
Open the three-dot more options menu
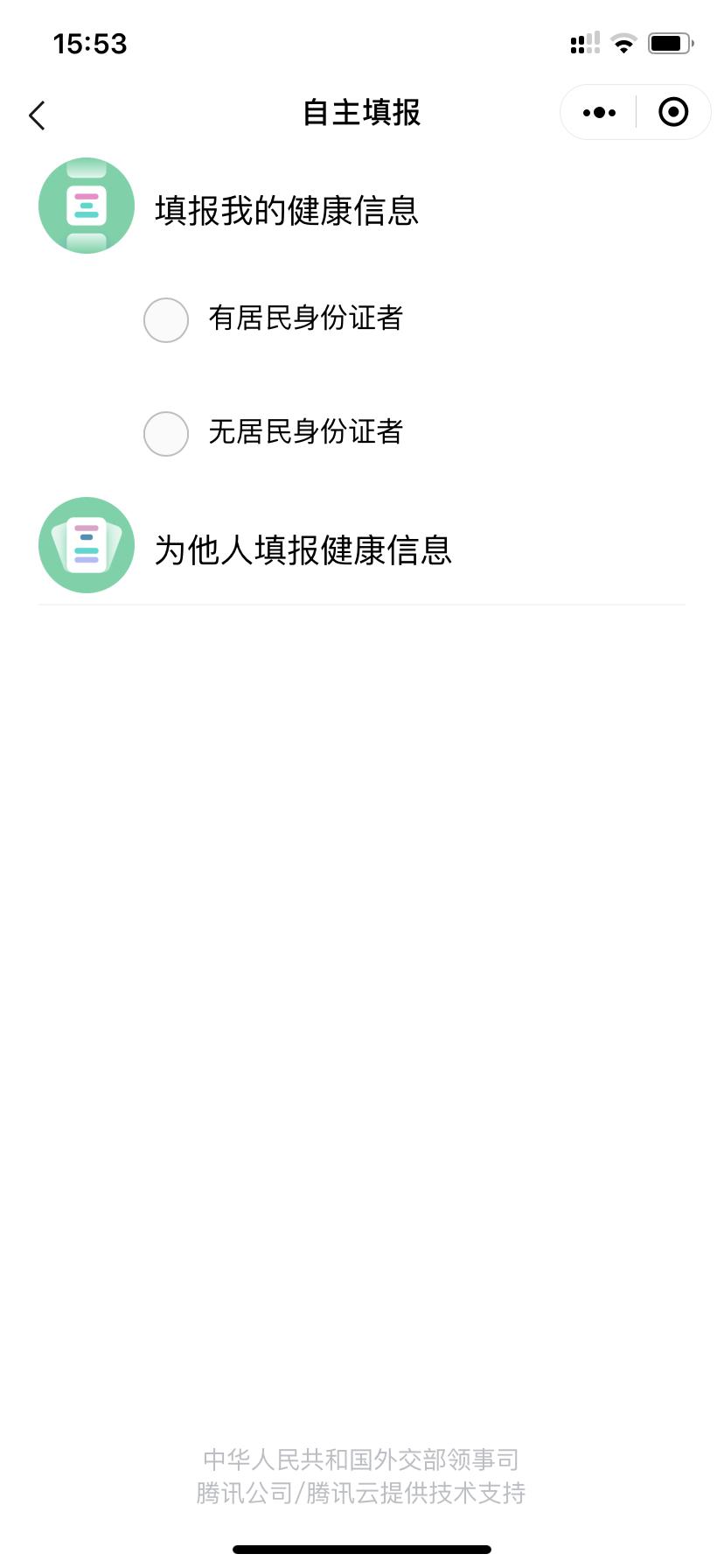[x=597, y=112]
